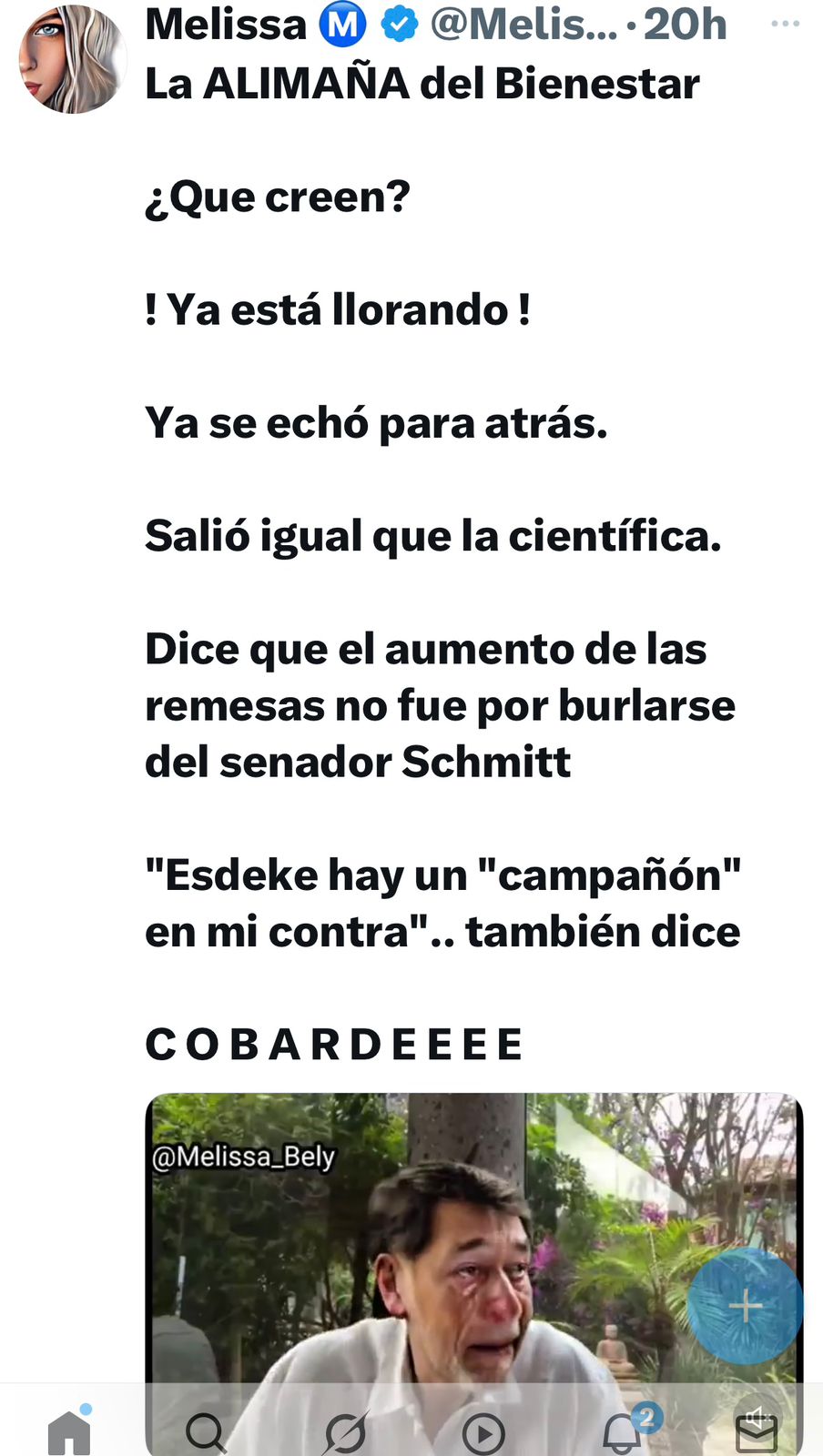Open the post's overflow menu
Viewport: 823px width, 1456px height.
tap(784, 25)
